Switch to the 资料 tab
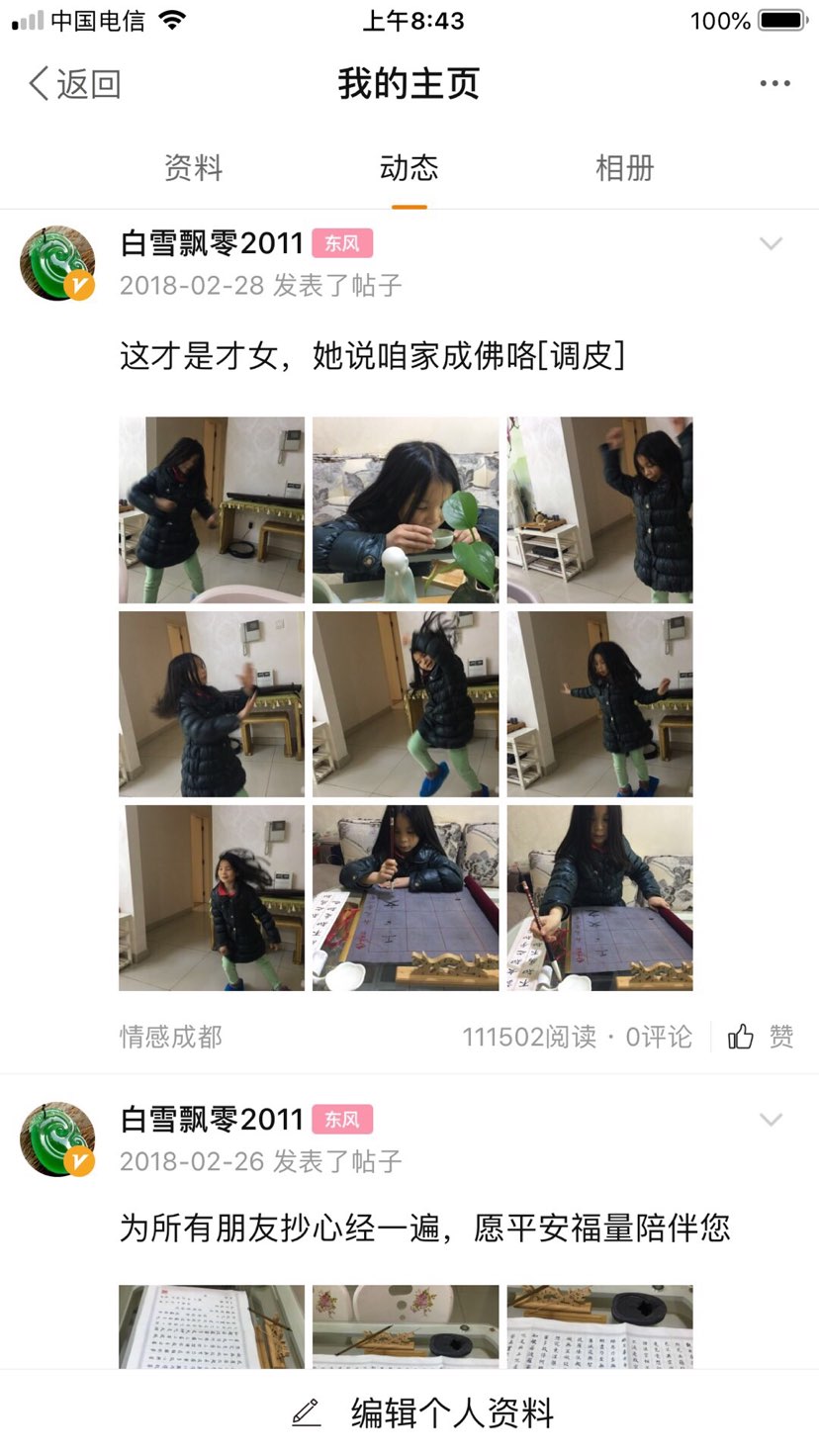Screen dimensions: 819x1456 tap(193, 168)
